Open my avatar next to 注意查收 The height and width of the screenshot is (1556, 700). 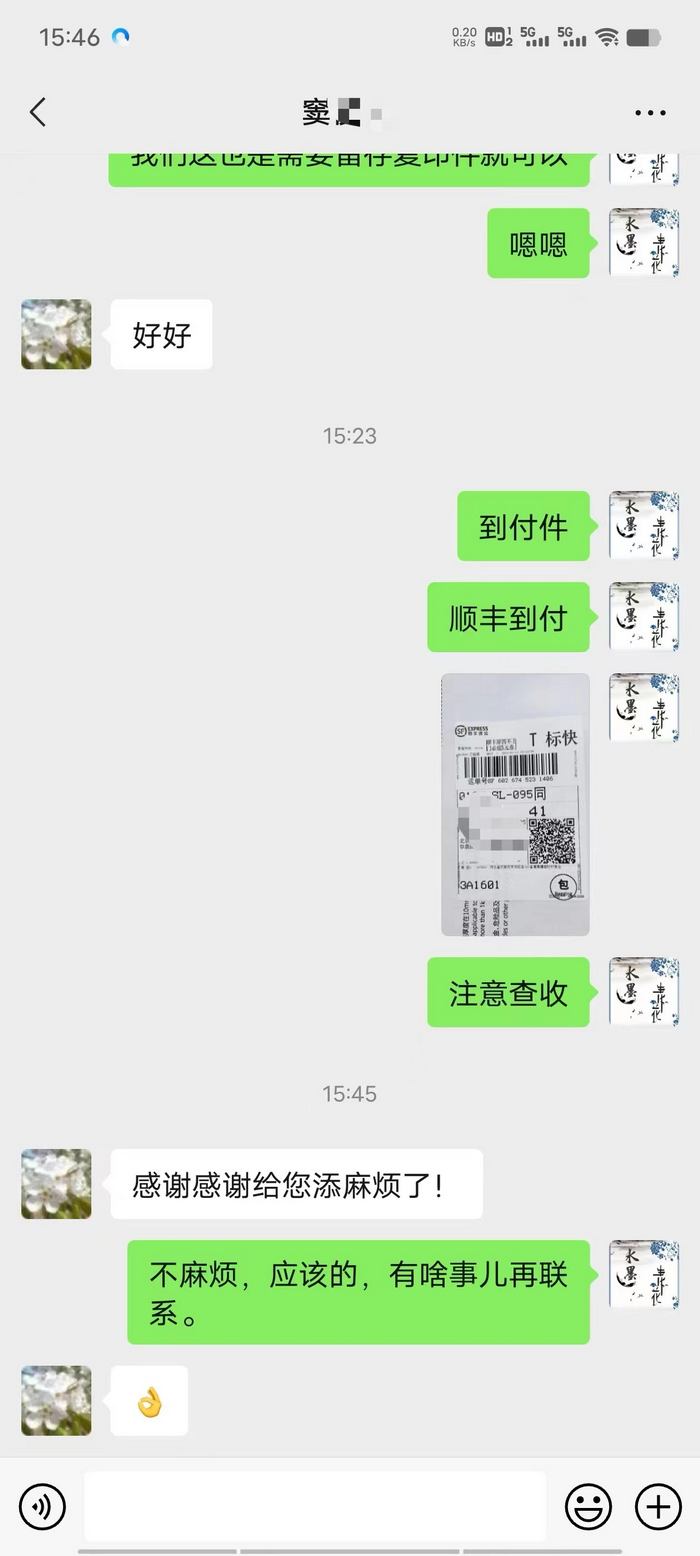644,992
